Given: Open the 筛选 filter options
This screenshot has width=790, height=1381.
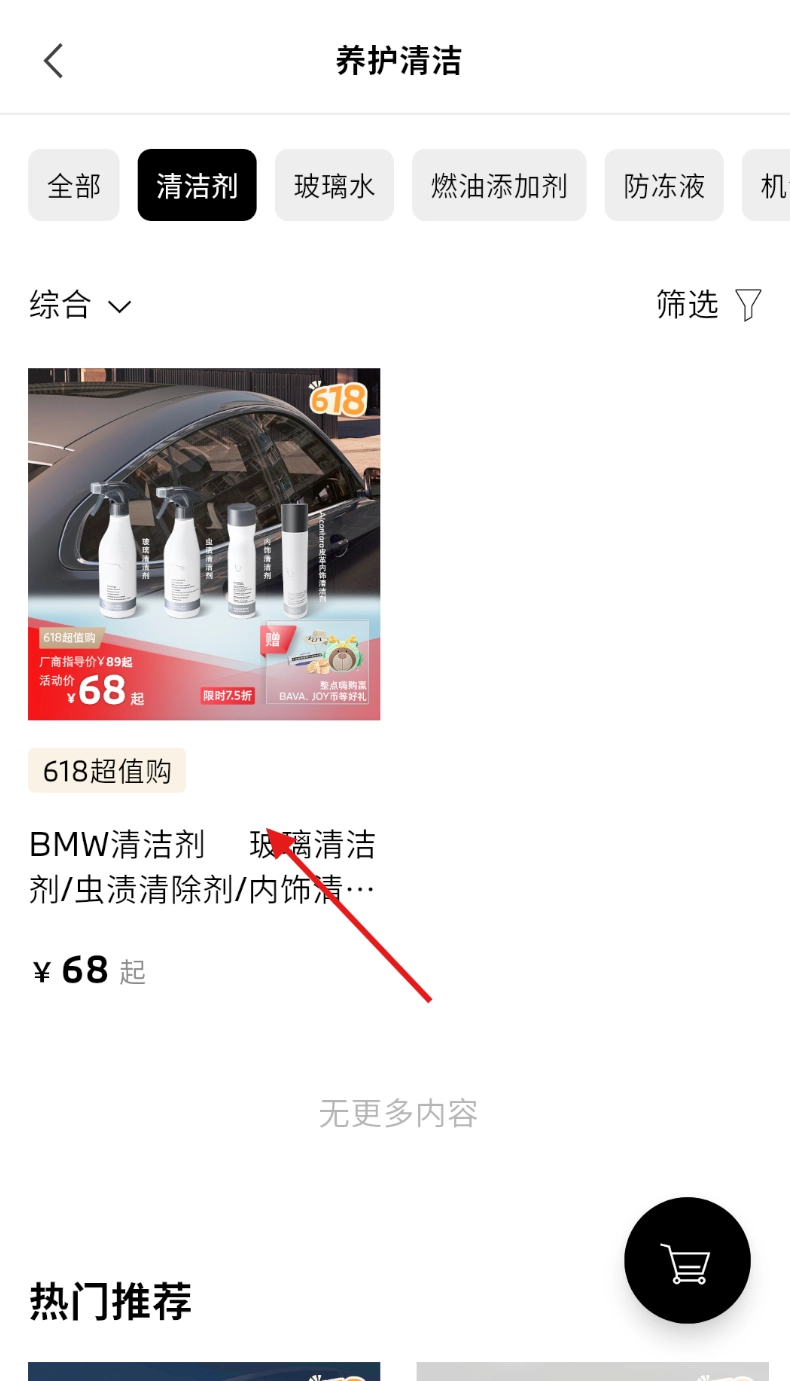Looking at the screenshot, I should point(708,304).
